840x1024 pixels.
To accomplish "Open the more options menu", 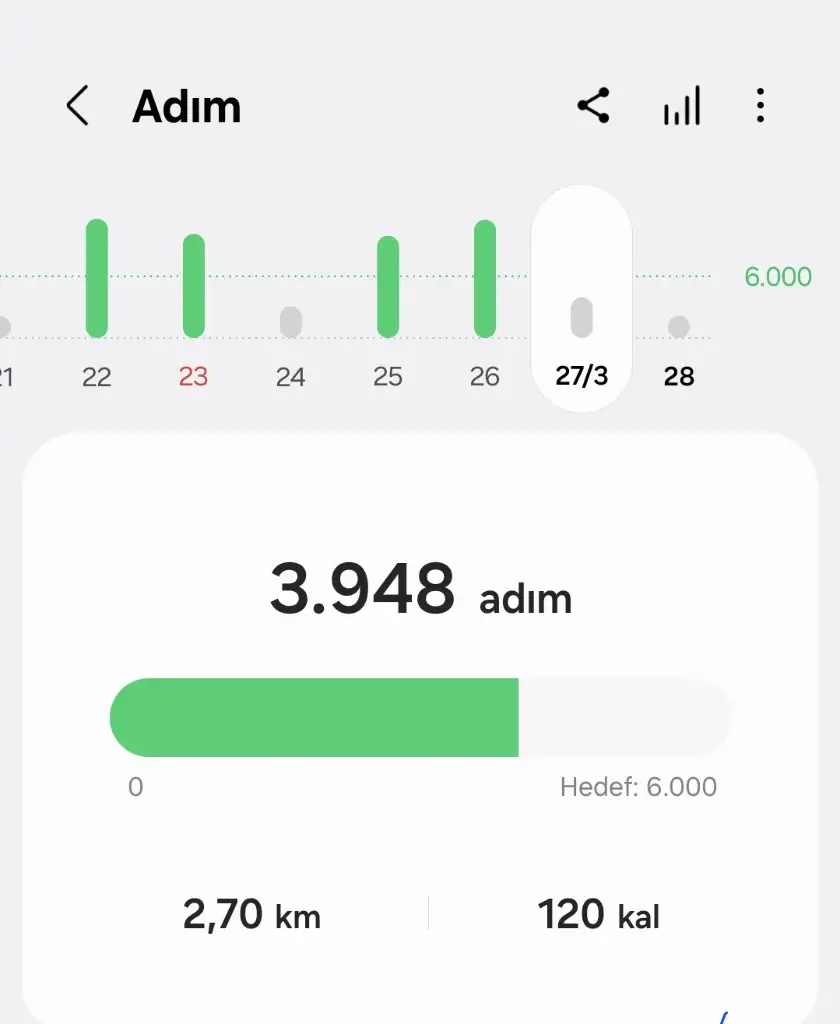I will [760, 106].
